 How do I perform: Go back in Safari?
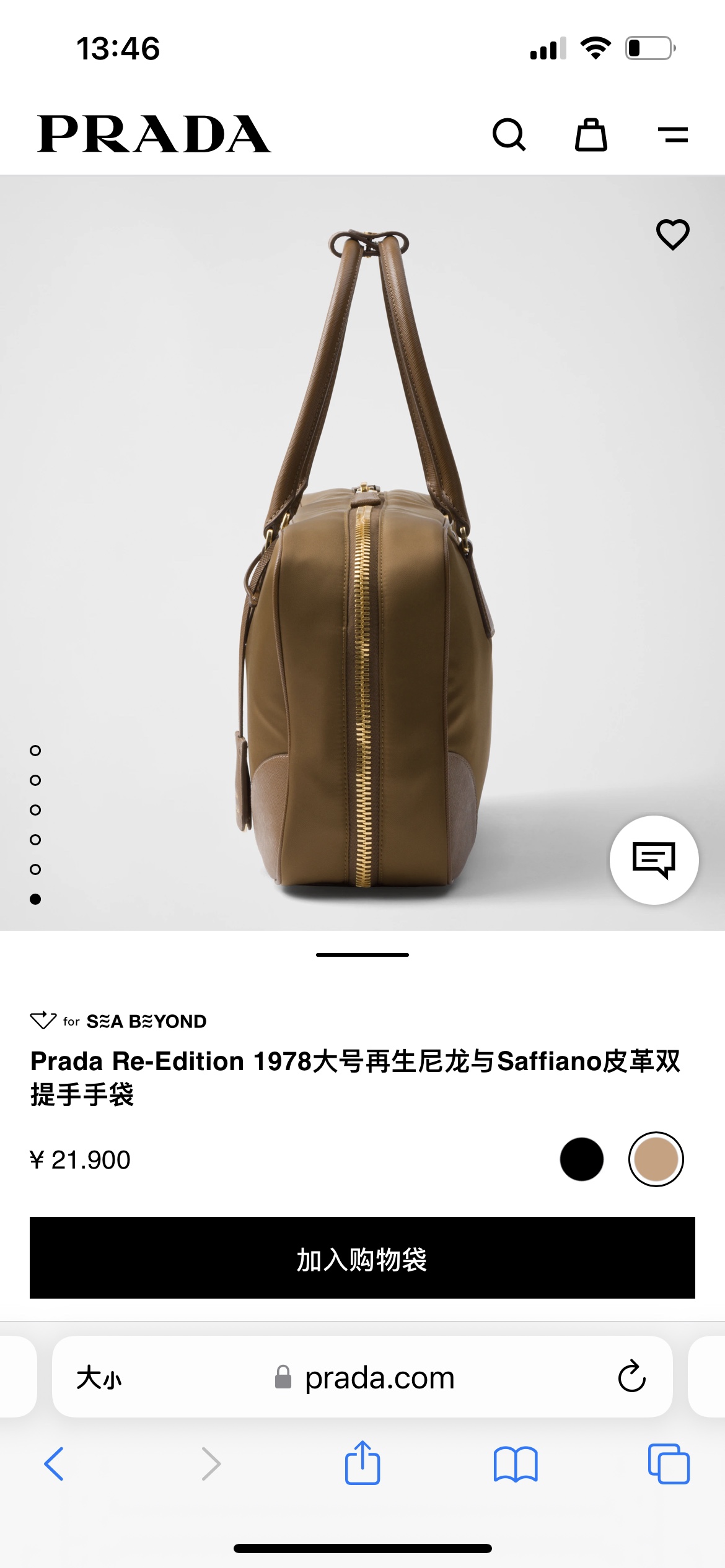coord(54,1464)
